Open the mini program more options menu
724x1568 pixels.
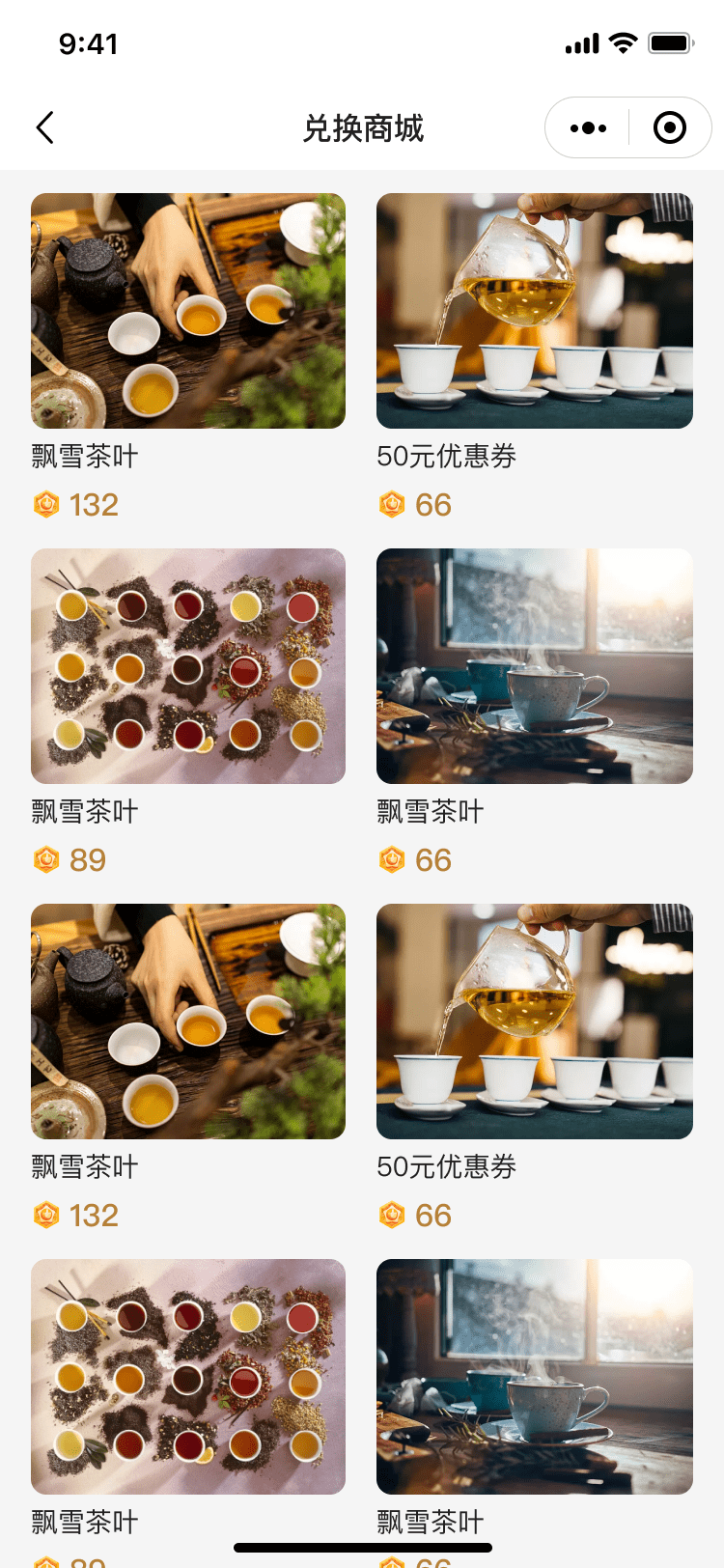tap(588, 127)
